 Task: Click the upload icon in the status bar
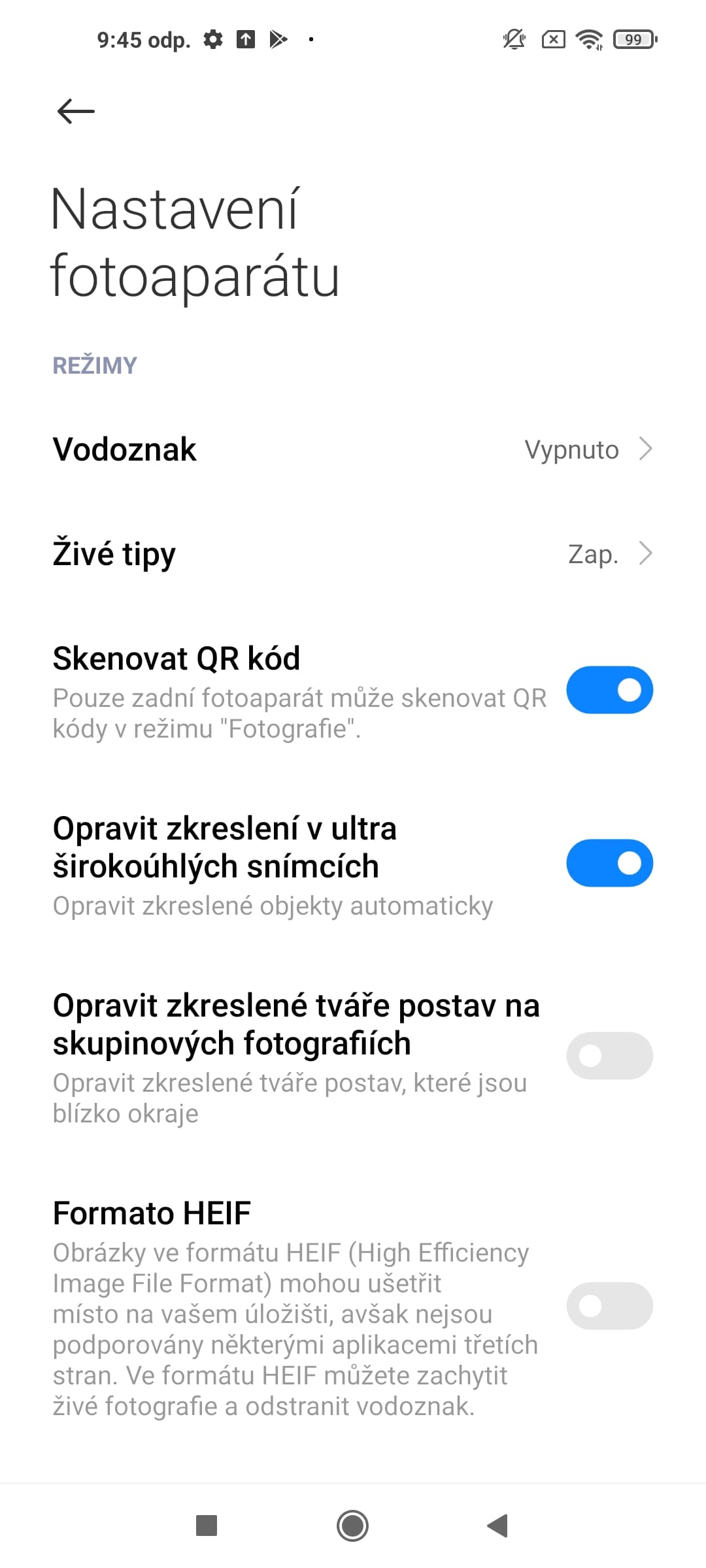245,39
